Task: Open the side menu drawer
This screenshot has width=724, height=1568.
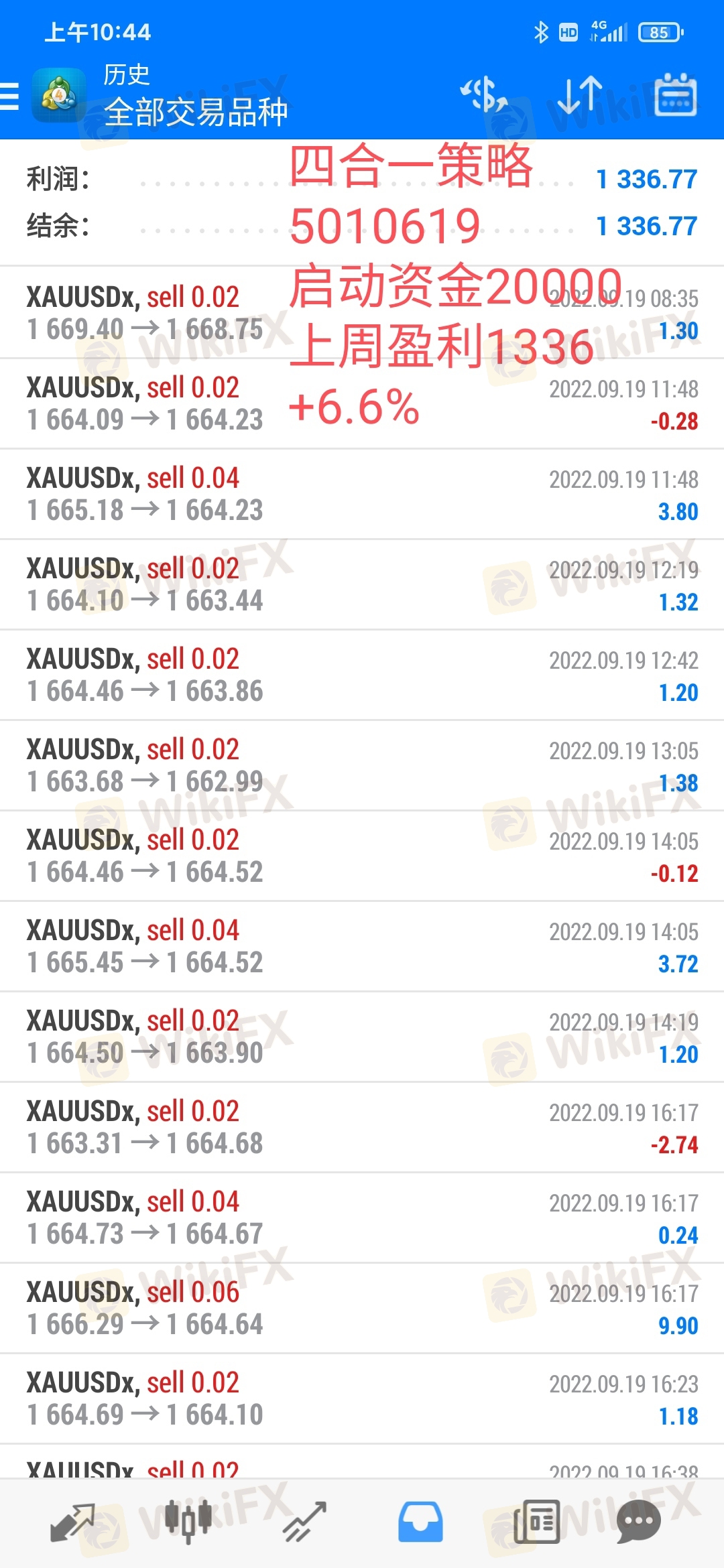Action: tap(11, 96)
